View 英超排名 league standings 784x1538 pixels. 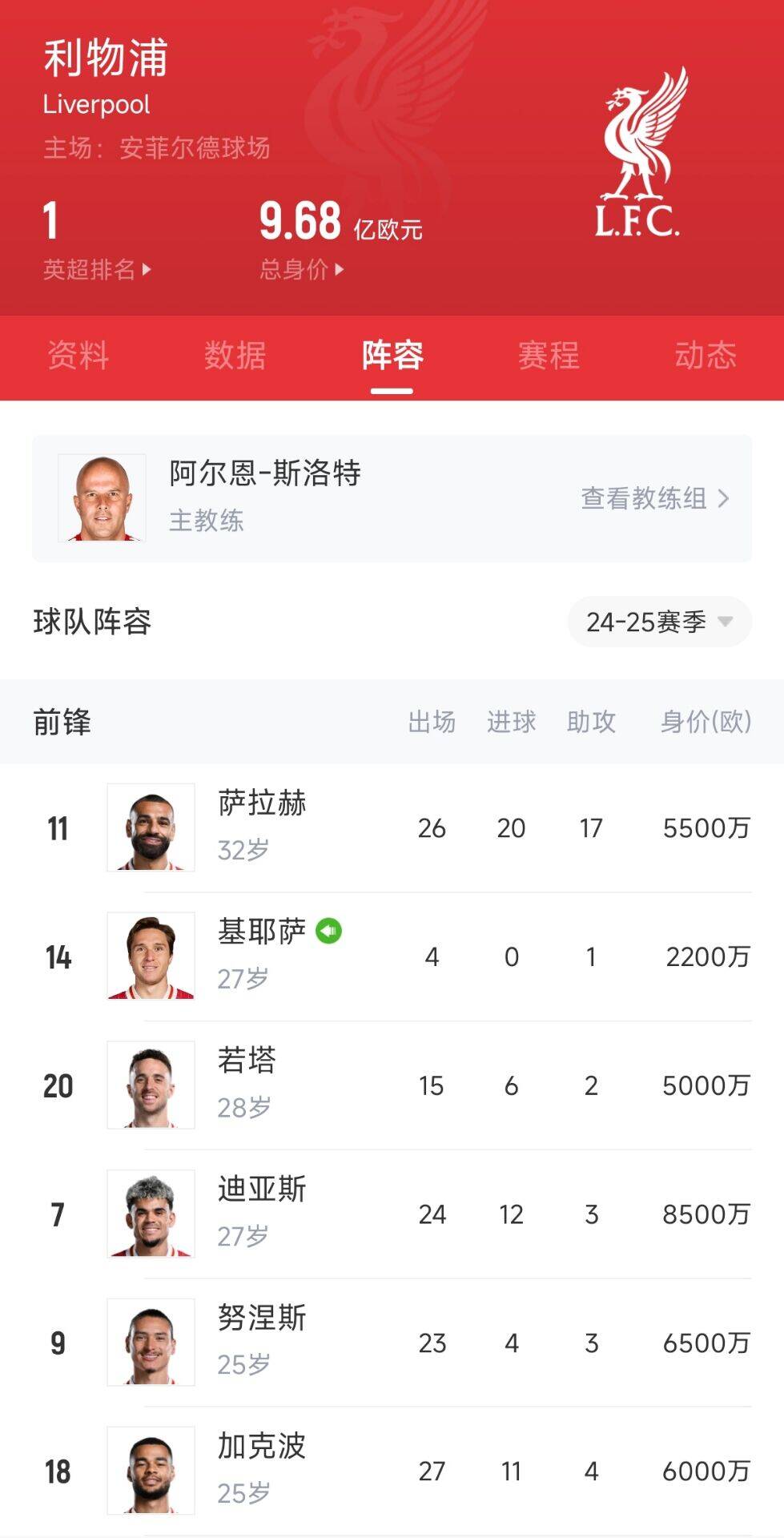coord(96,269)
